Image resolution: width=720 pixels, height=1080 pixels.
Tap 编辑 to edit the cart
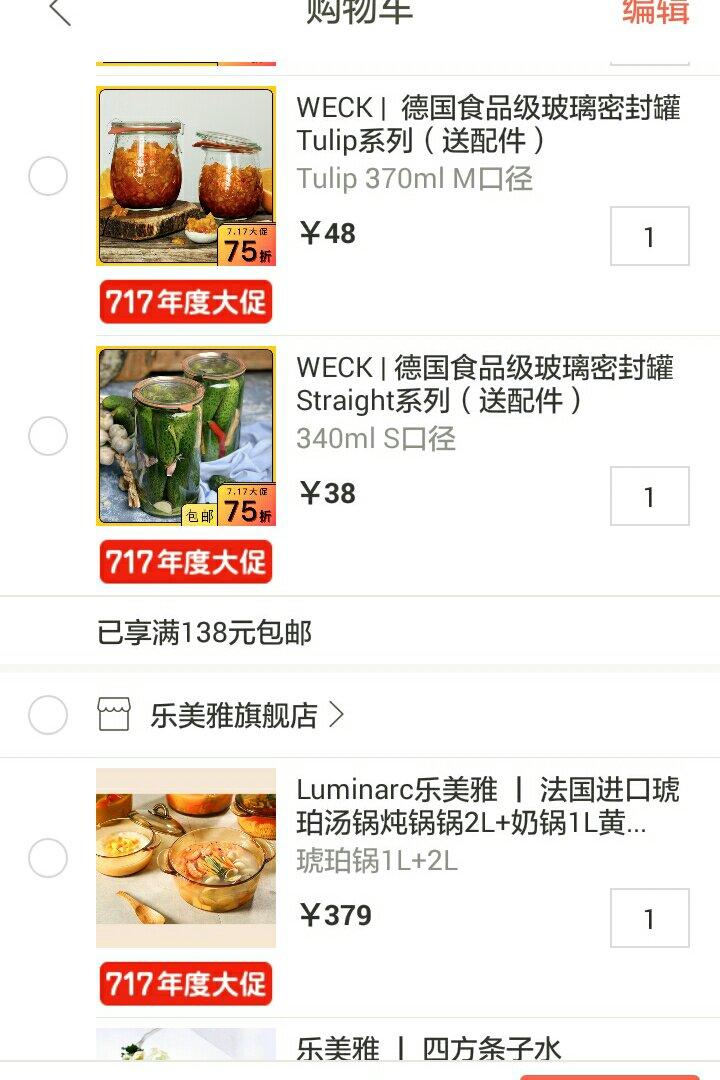pos(655,12)
